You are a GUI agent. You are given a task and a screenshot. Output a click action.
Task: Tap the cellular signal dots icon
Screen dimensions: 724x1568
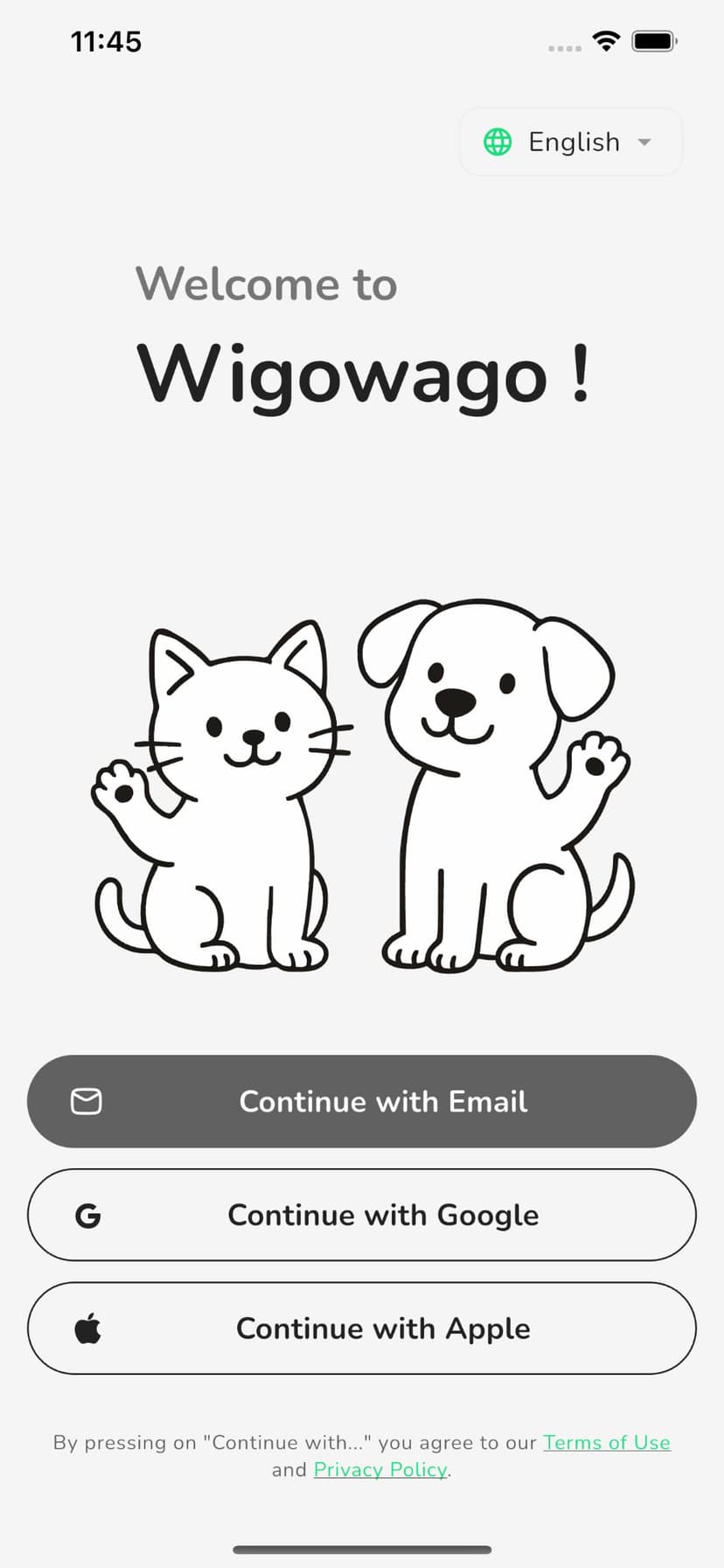(562, 47)
